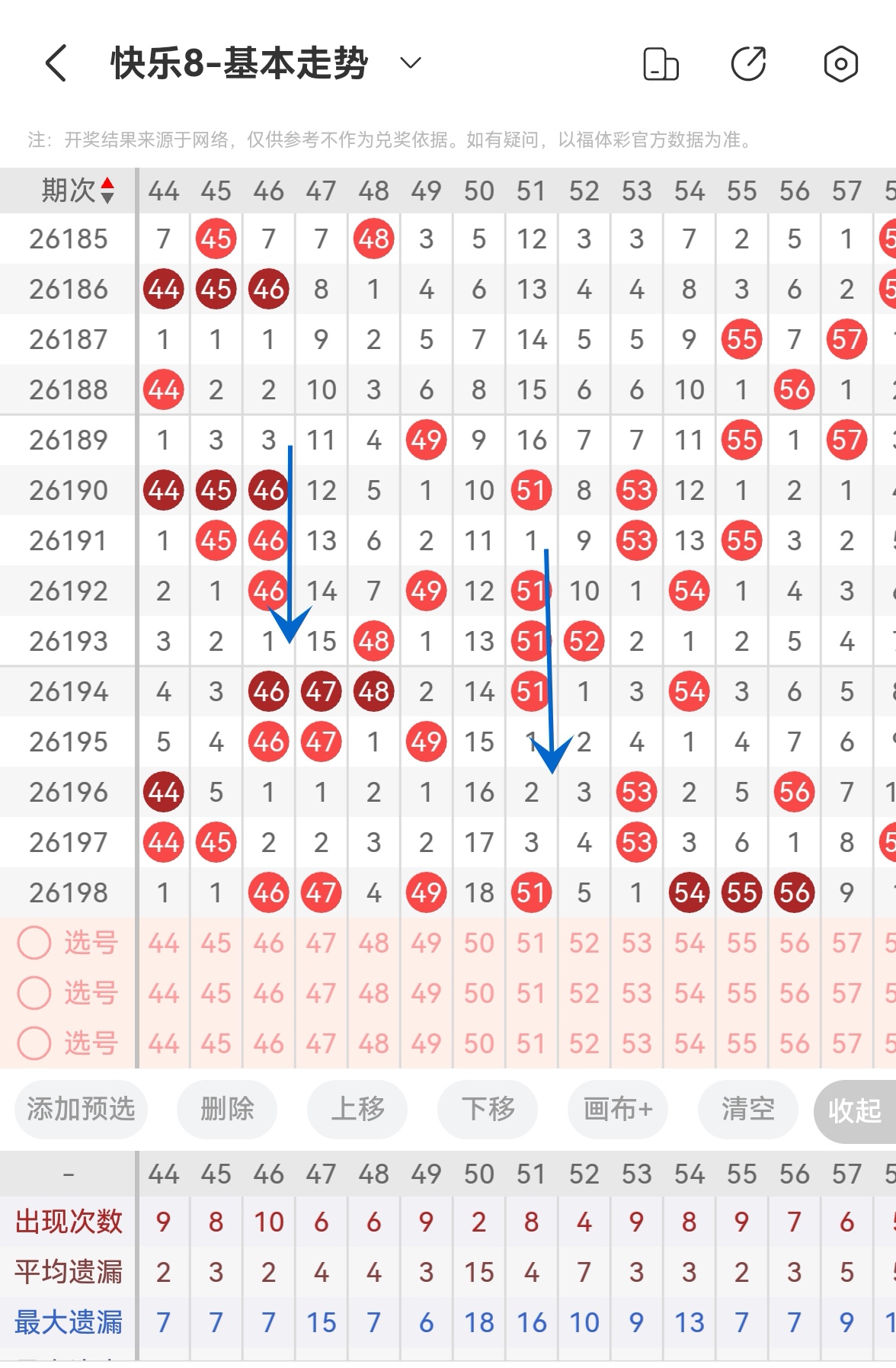
Task: Tap 添加预选 button
Action: click(81, 1108)
